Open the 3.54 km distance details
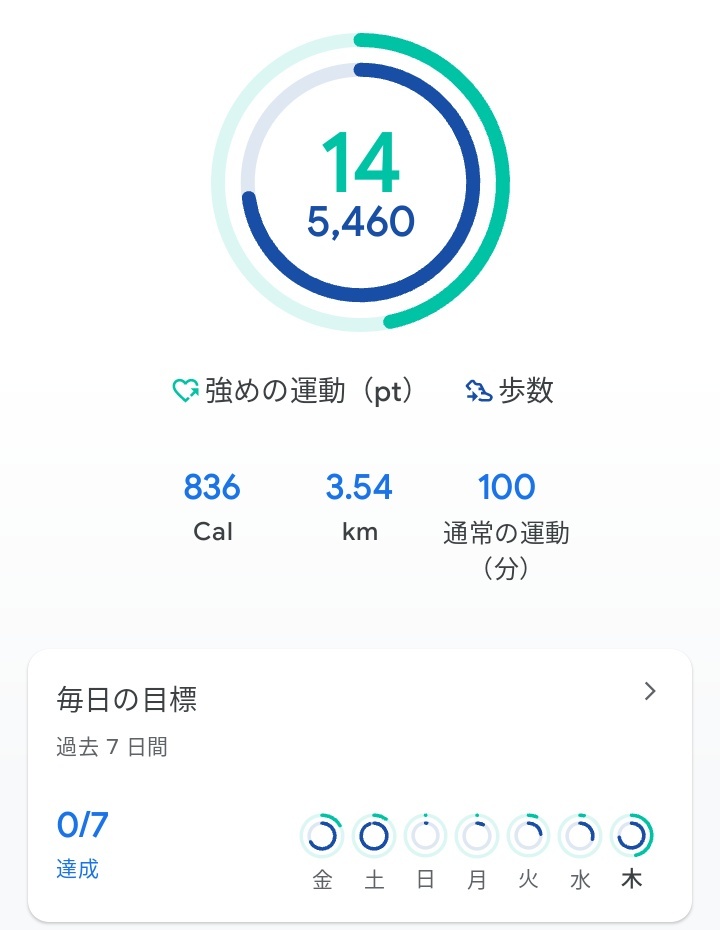The width and height of the screenshot is (720, 930). click(359, 507)
